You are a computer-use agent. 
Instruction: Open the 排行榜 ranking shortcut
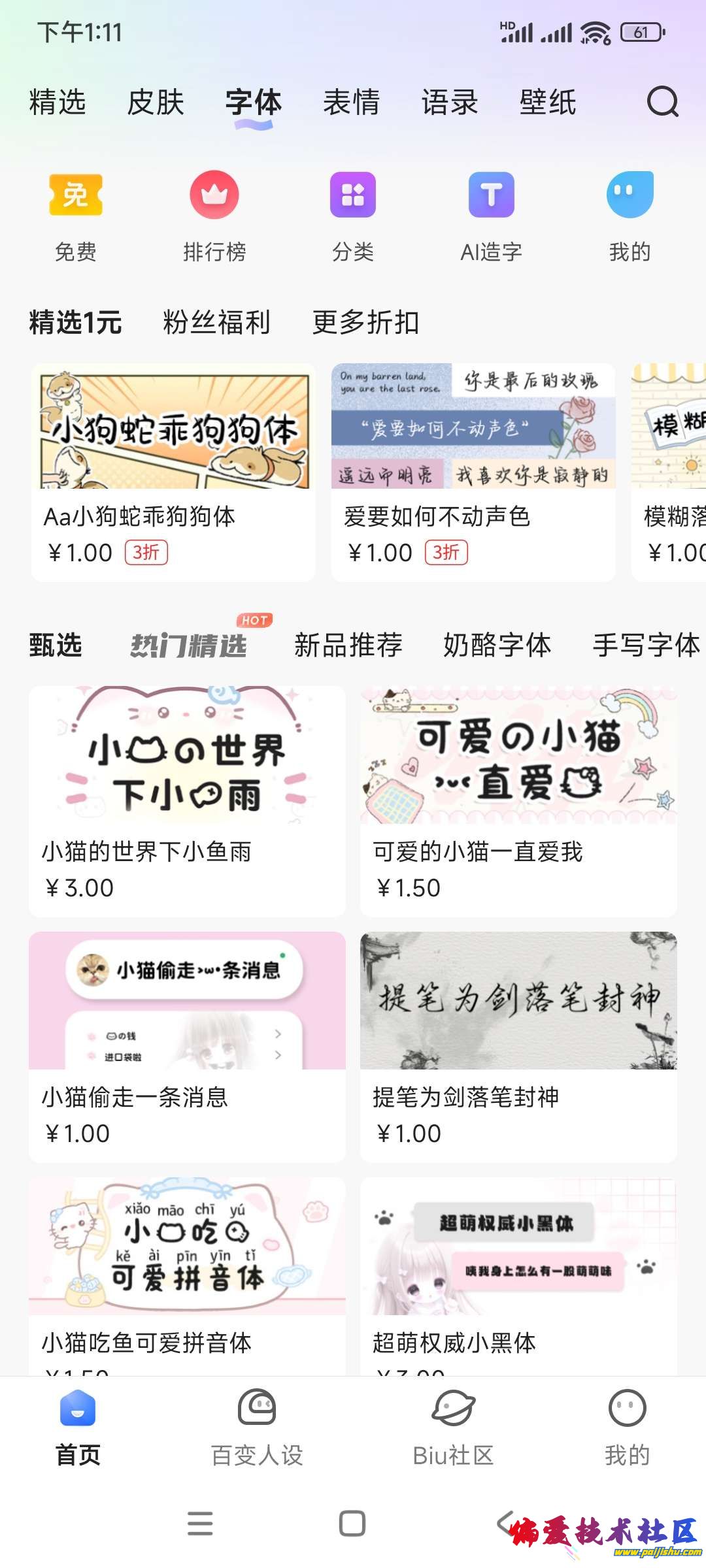click(214, 216)
